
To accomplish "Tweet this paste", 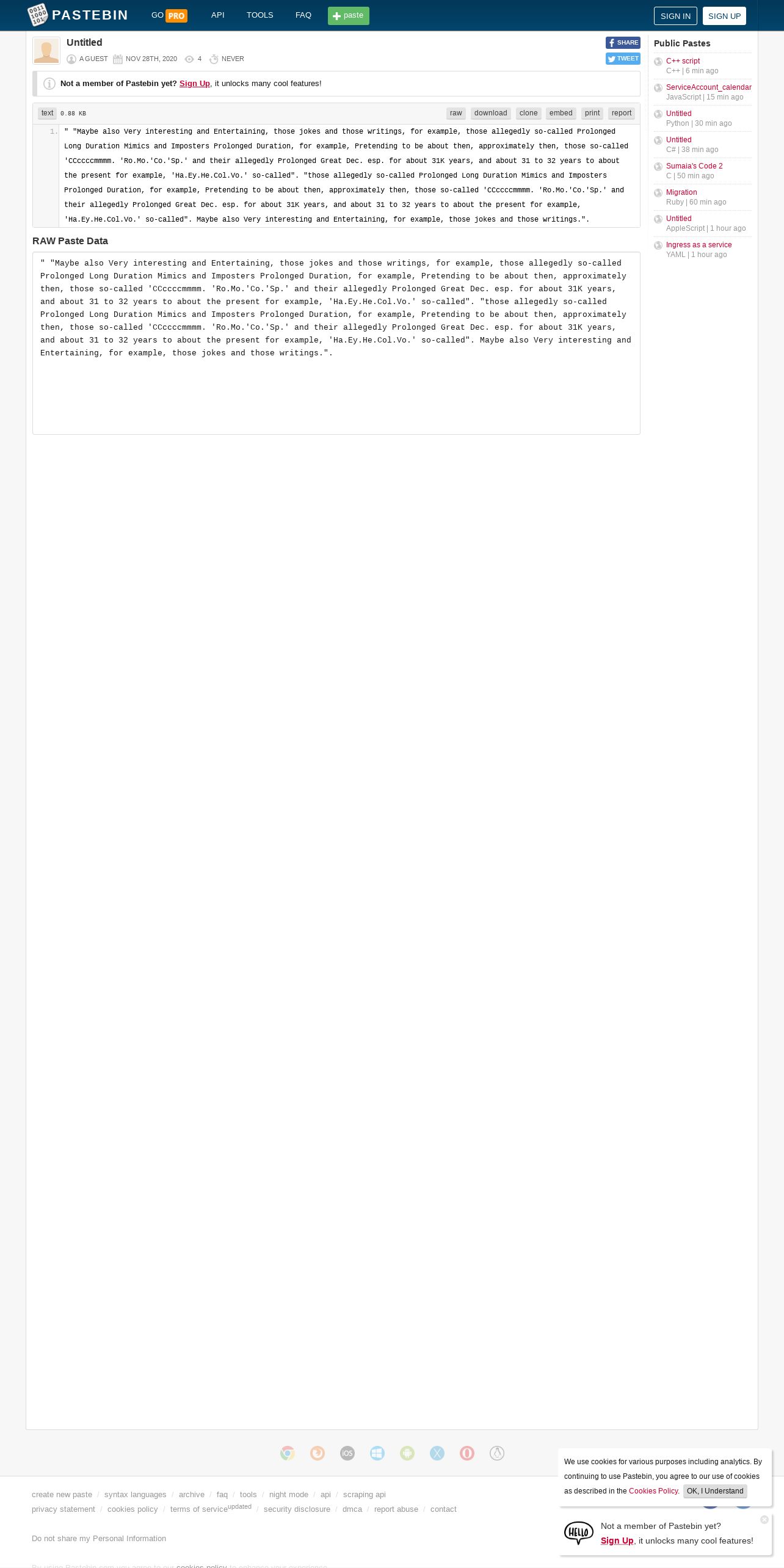I will [623, 59].
